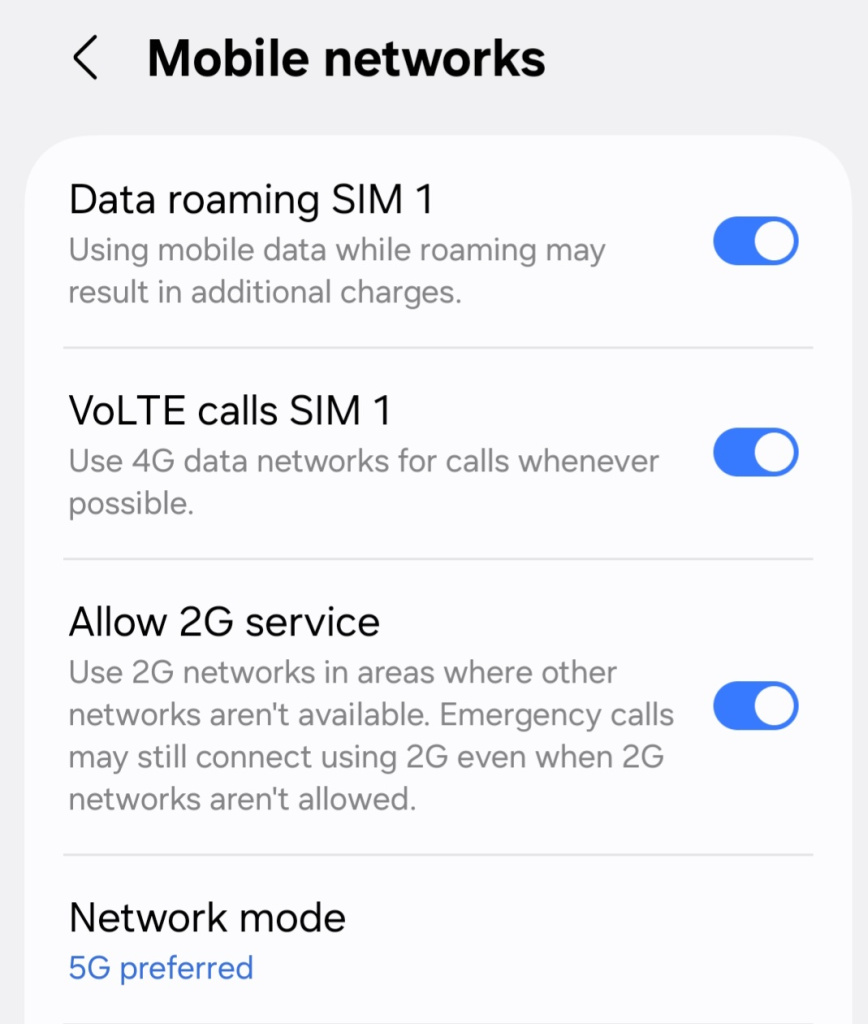Image resolution: width=868 pixels, height=1024 pixels.
Task: Open the Network mode setting
Action: pos(207,940)
